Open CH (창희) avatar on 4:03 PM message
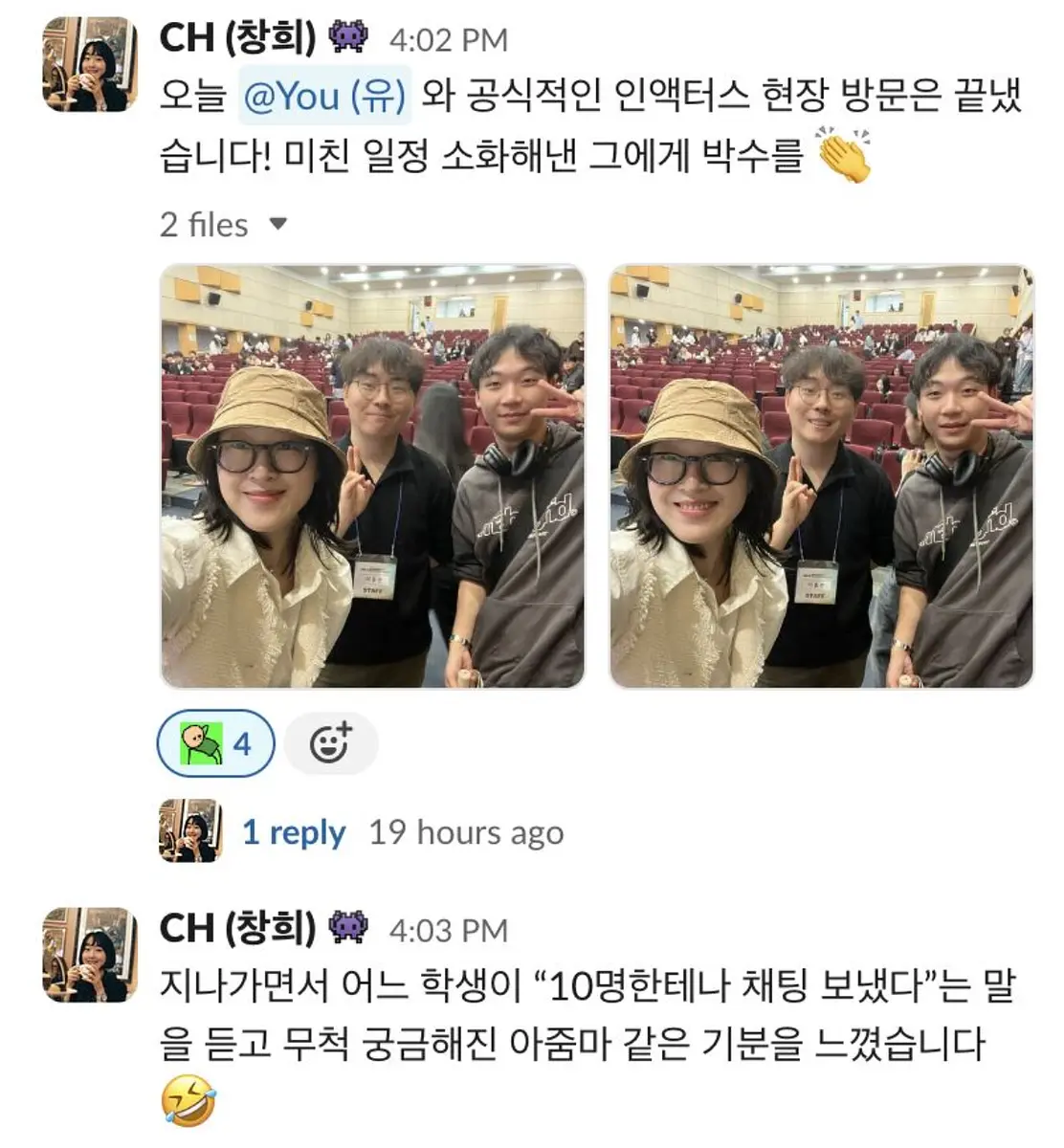The image size is (1064, 1148). [x=90, y=955]
